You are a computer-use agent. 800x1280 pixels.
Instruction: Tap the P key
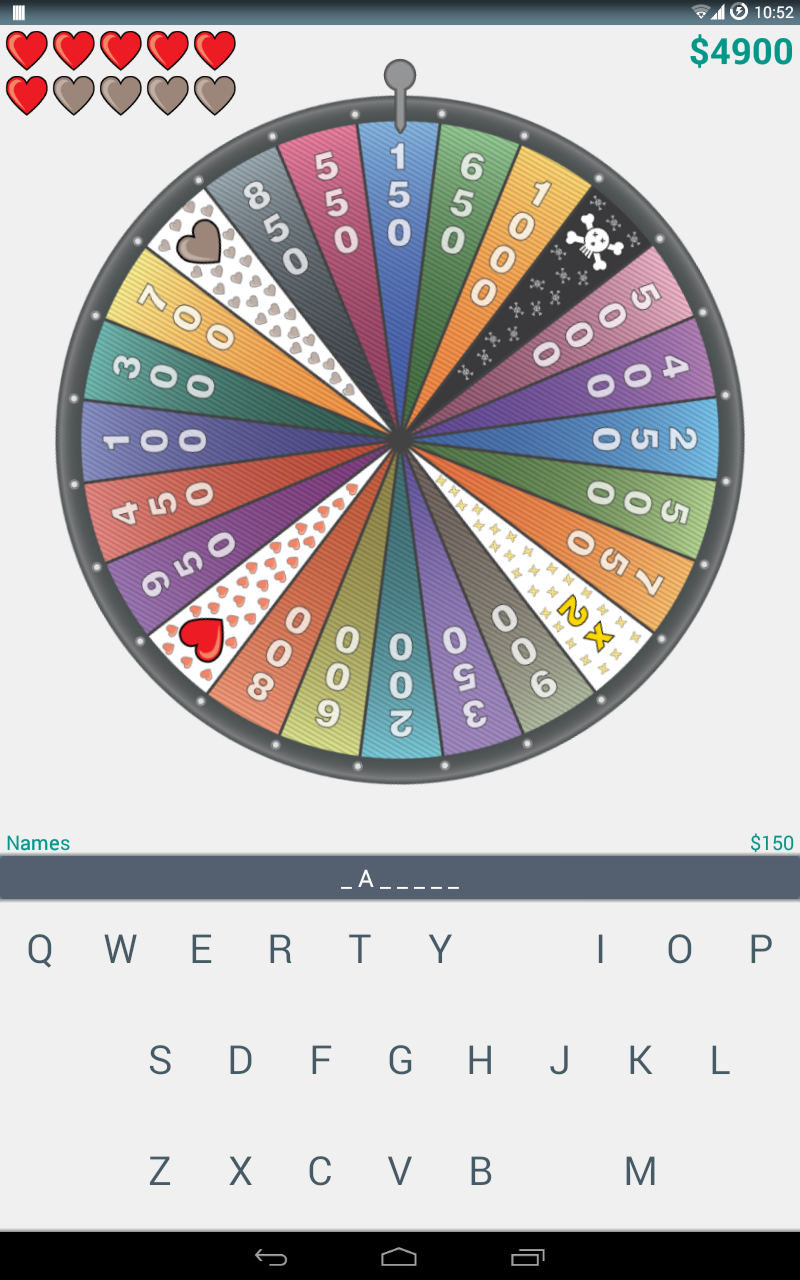pyautogui.click(x=760, y=949)
